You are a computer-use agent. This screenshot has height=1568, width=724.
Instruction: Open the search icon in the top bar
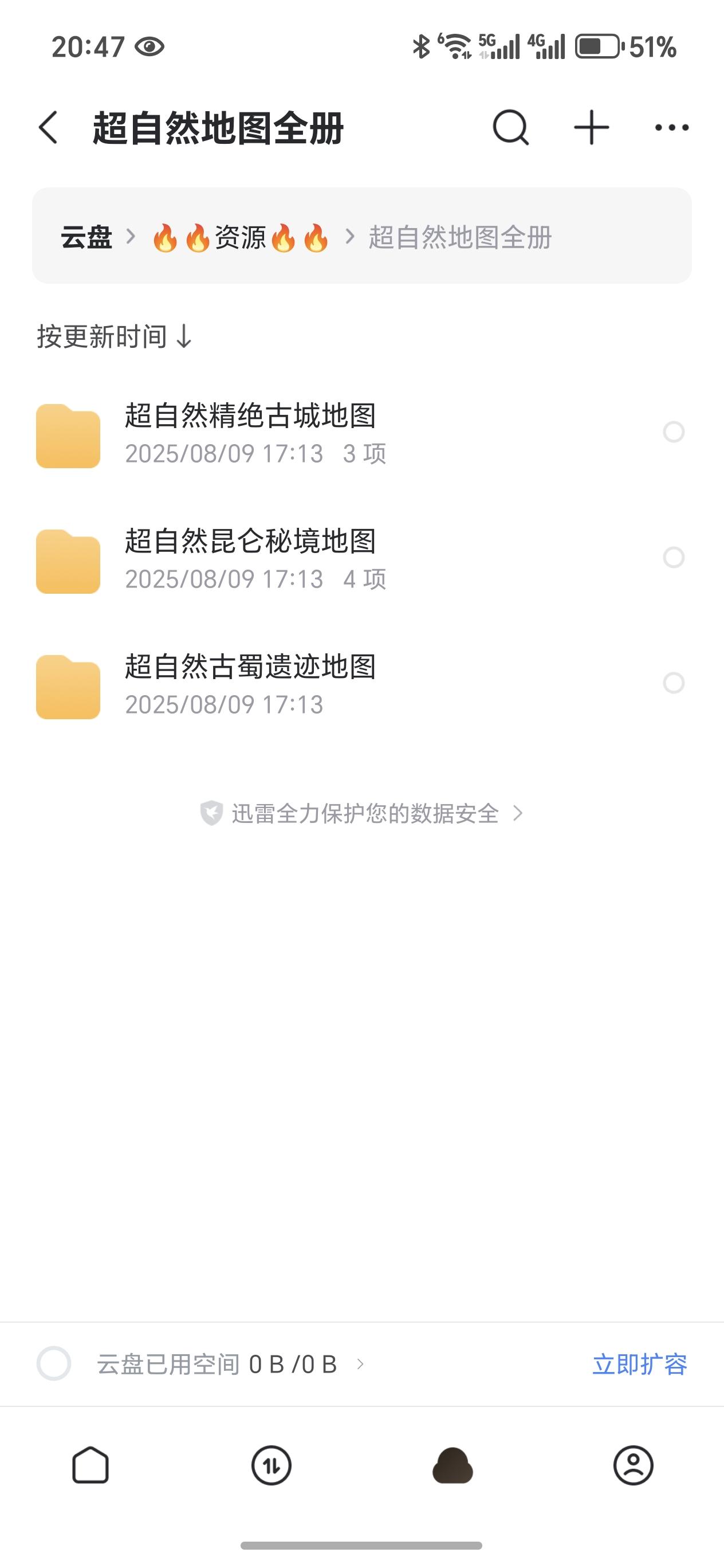point(511,128)
